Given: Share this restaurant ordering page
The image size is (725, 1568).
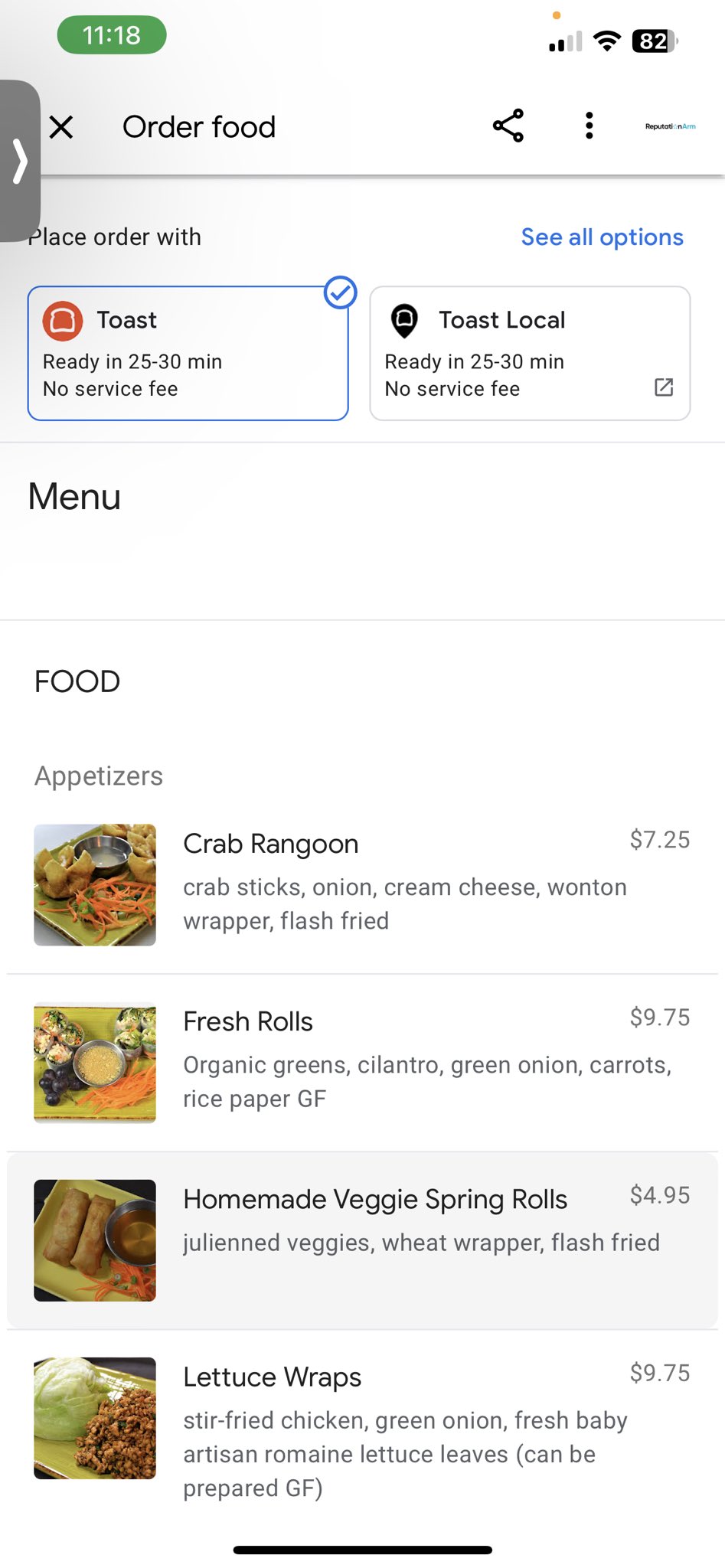Looking at the screenshot, I should (508, 126).
